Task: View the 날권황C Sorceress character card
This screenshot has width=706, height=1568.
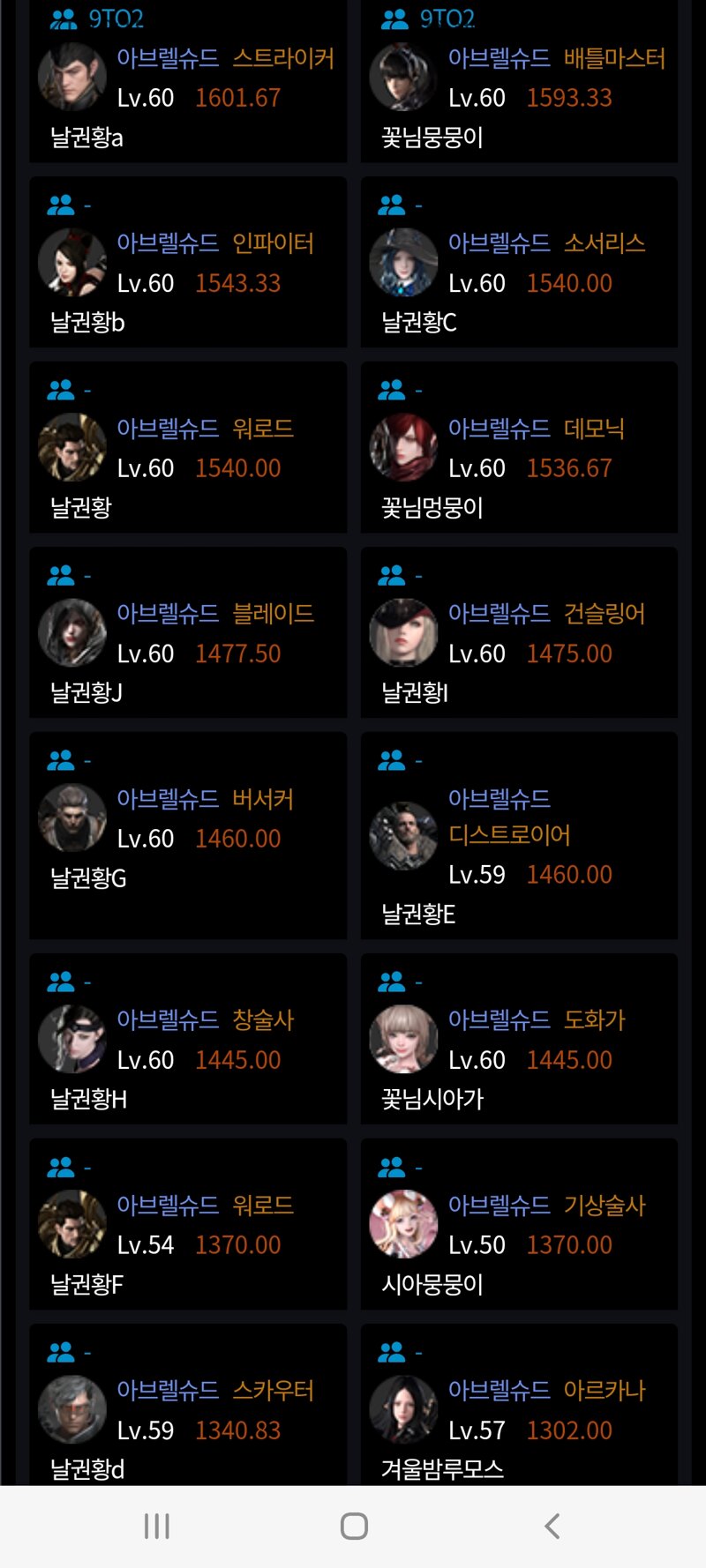Action: [x=519, y=263]
